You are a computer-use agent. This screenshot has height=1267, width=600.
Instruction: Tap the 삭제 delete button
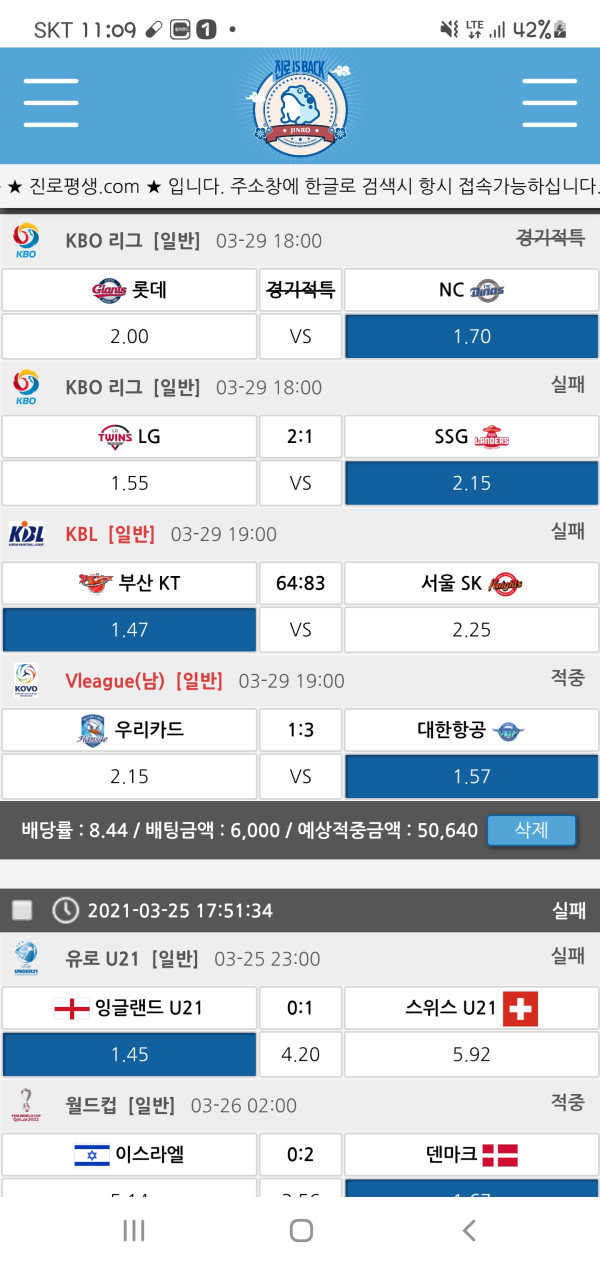531,830
